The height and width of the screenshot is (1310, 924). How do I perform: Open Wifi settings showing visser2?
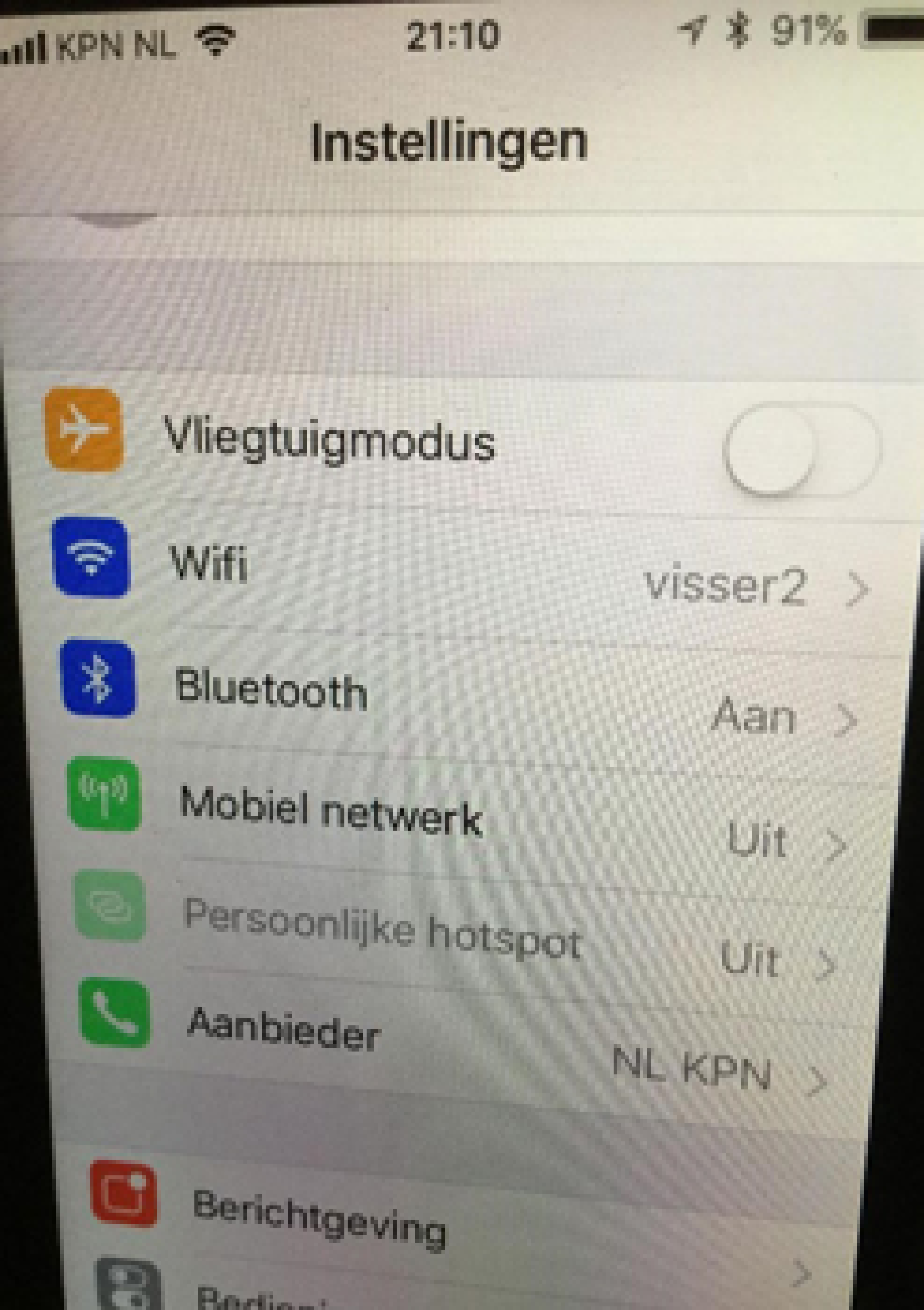tap(456, 573)
